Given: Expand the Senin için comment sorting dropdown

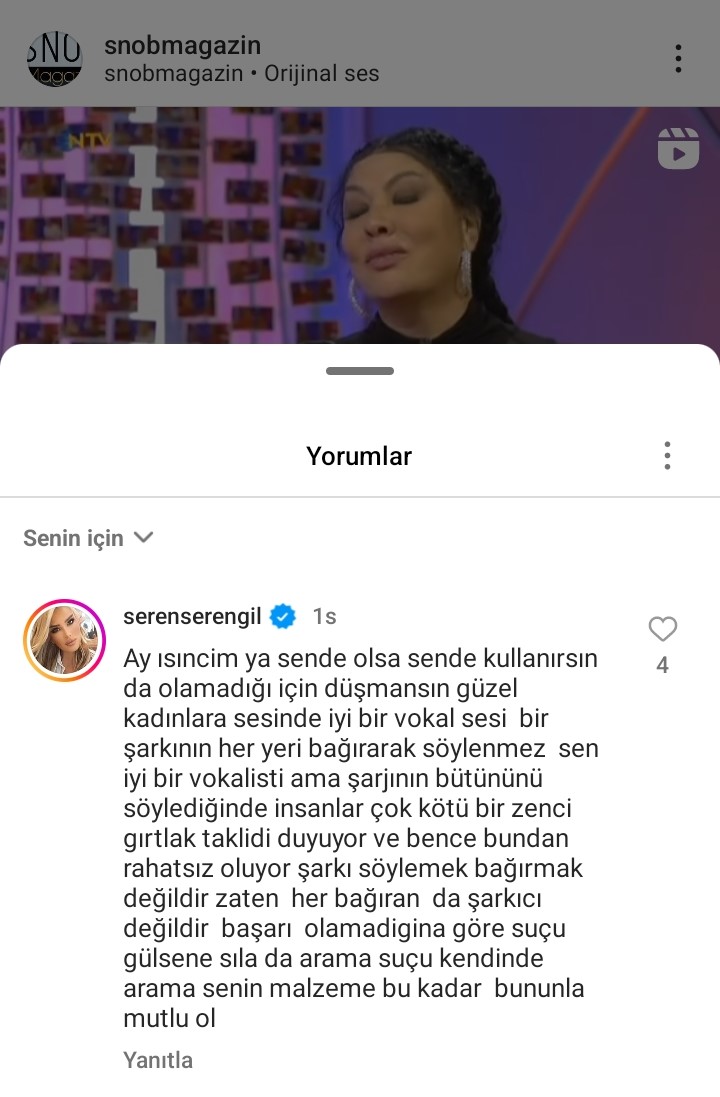Looking at the screenshot, I should point(88,538).
